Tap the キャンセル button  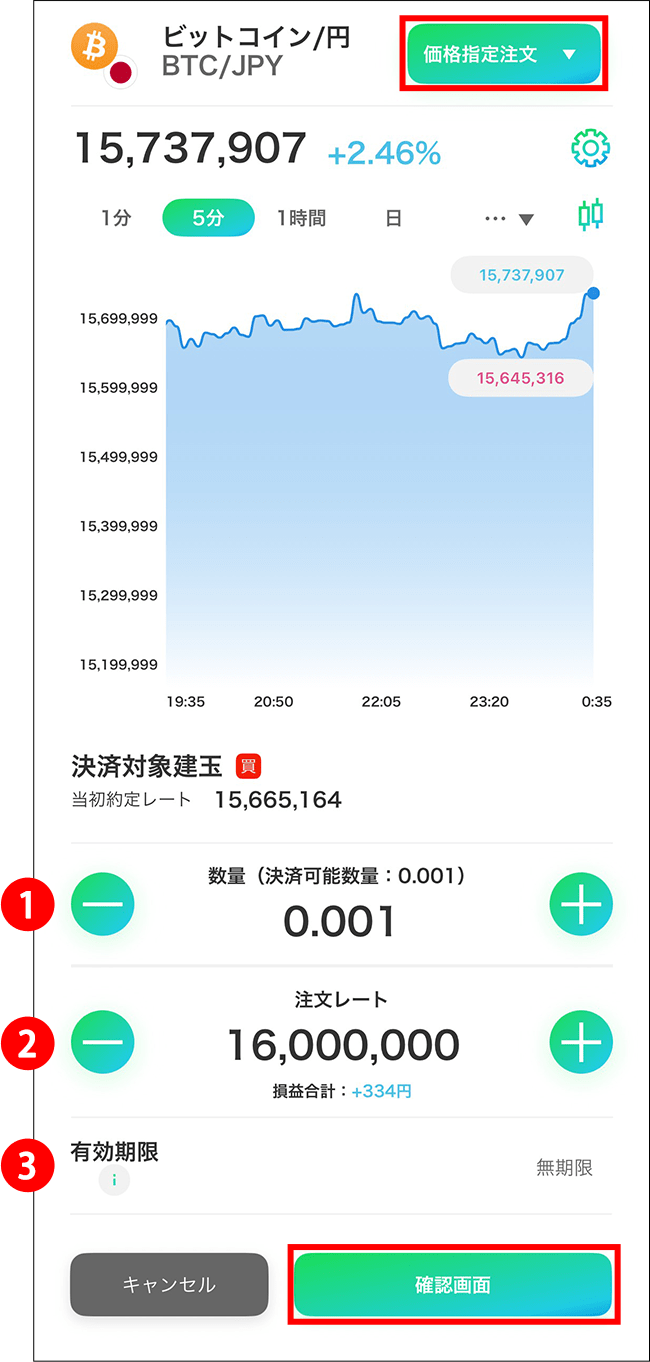pos(169,1285)
